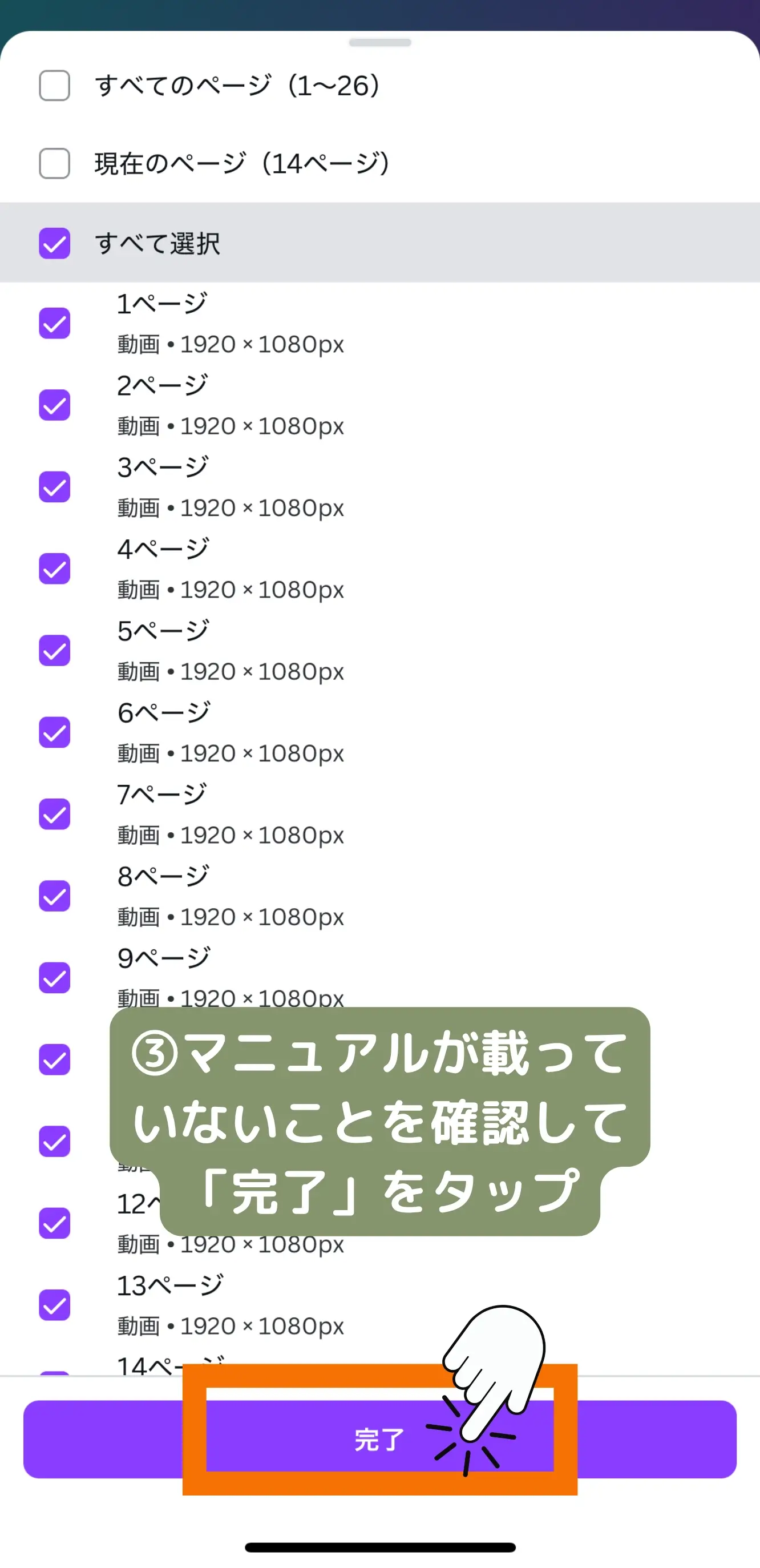Select the 5ページ row text
Screen dimensions: 760x1568
click(163, 630)
